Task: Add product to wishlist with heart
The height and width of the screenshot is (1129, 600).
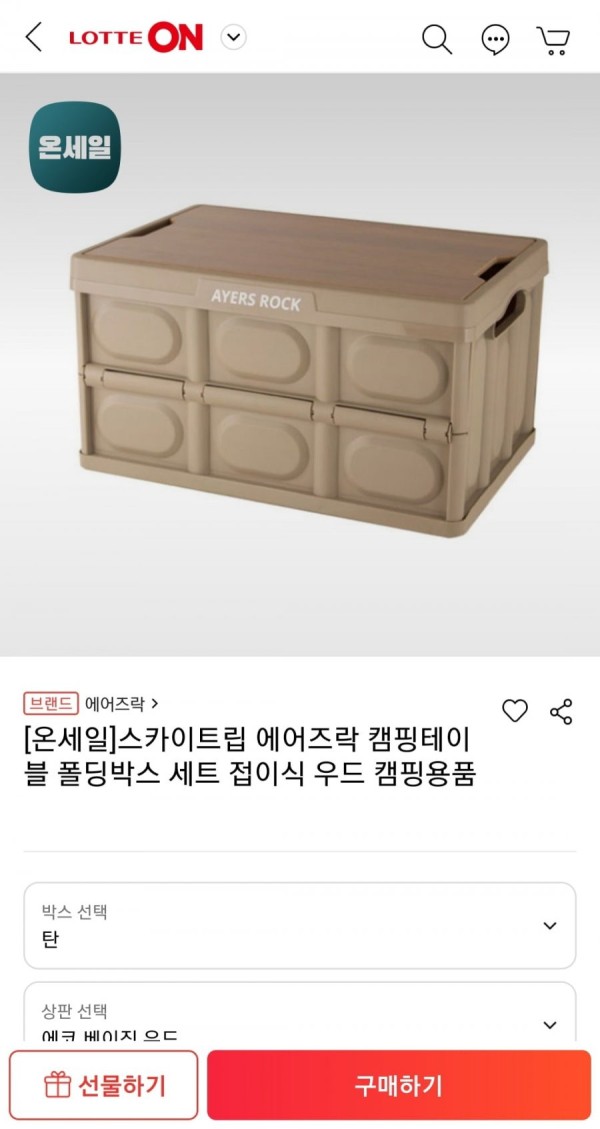Action: tap(514, 711)
